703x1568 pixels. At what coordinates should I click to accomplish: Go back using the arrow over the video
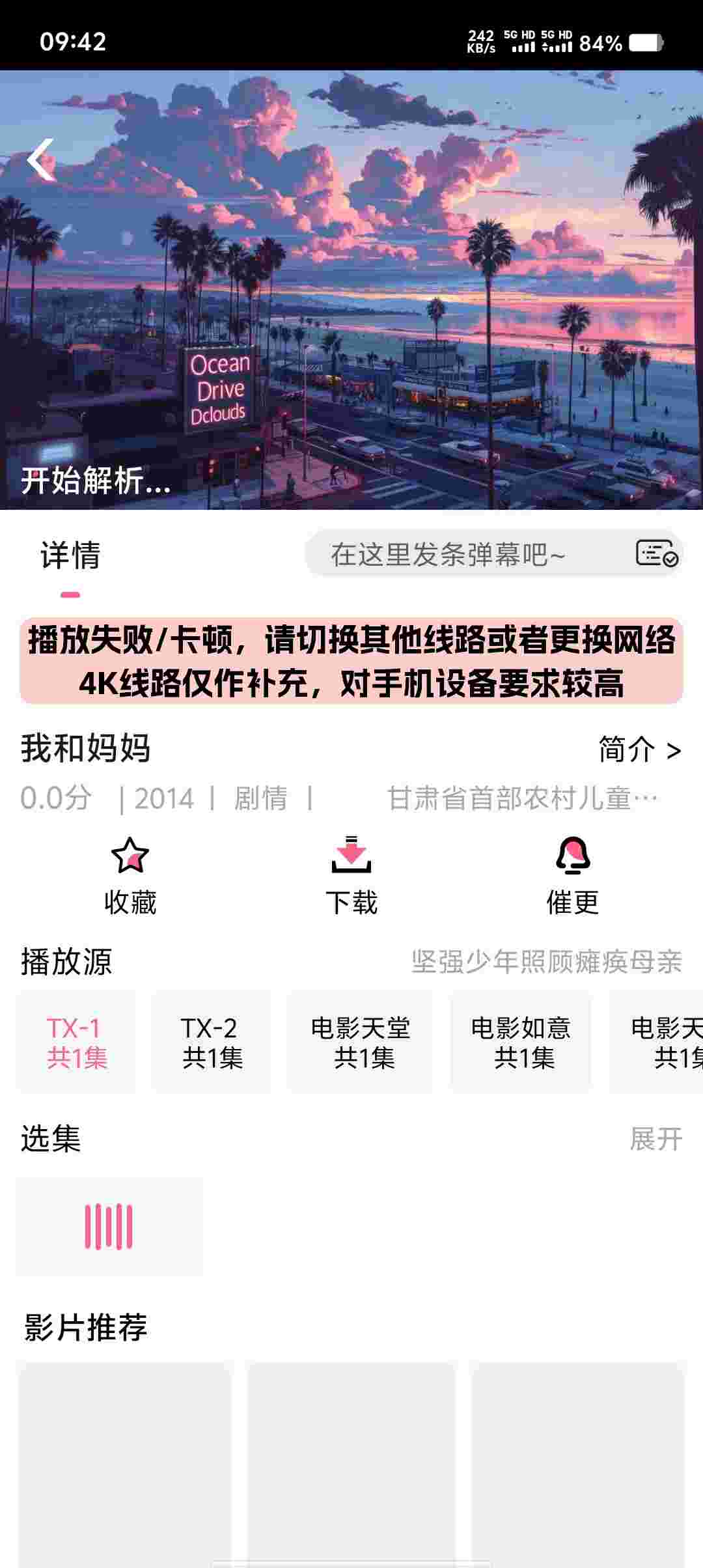click(41, 160)
